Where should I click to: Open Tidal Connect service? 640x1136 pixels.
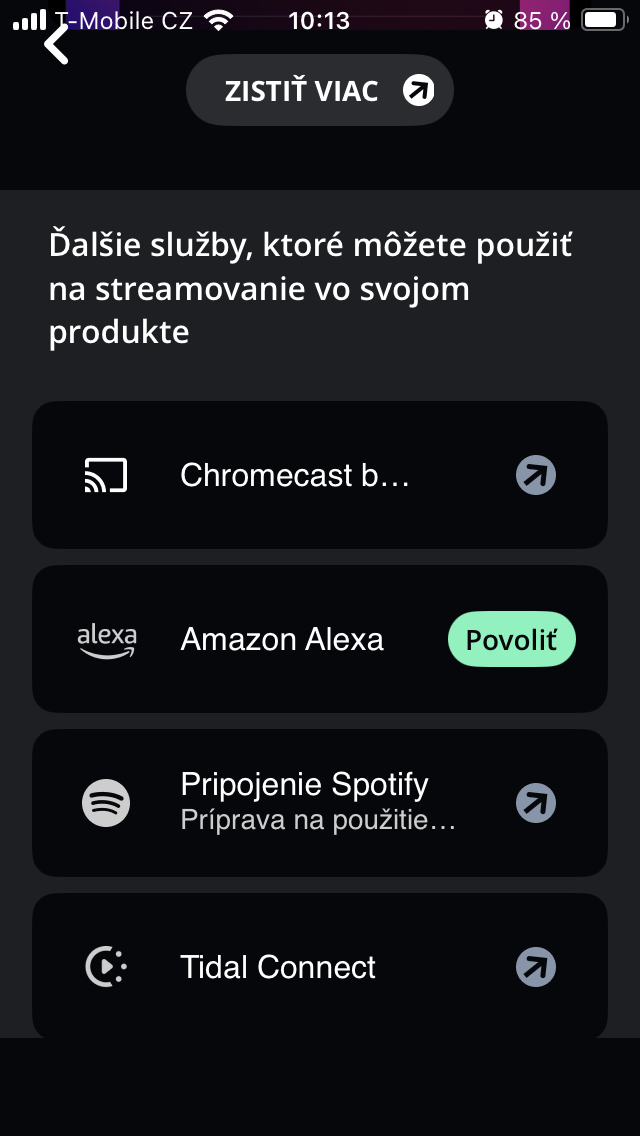320,967
